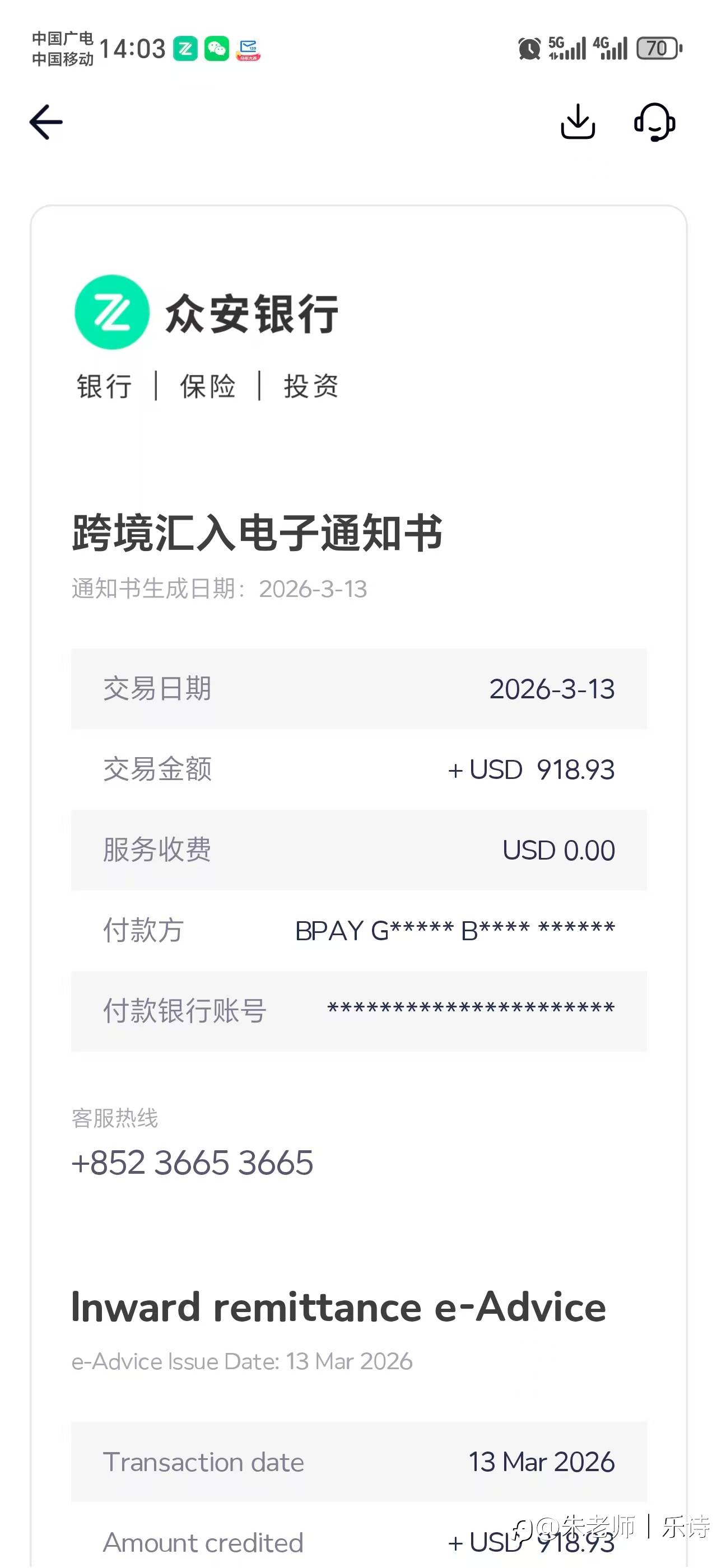Select the 保险 tab
717x1568 pixels.
[x=207, y=385]
